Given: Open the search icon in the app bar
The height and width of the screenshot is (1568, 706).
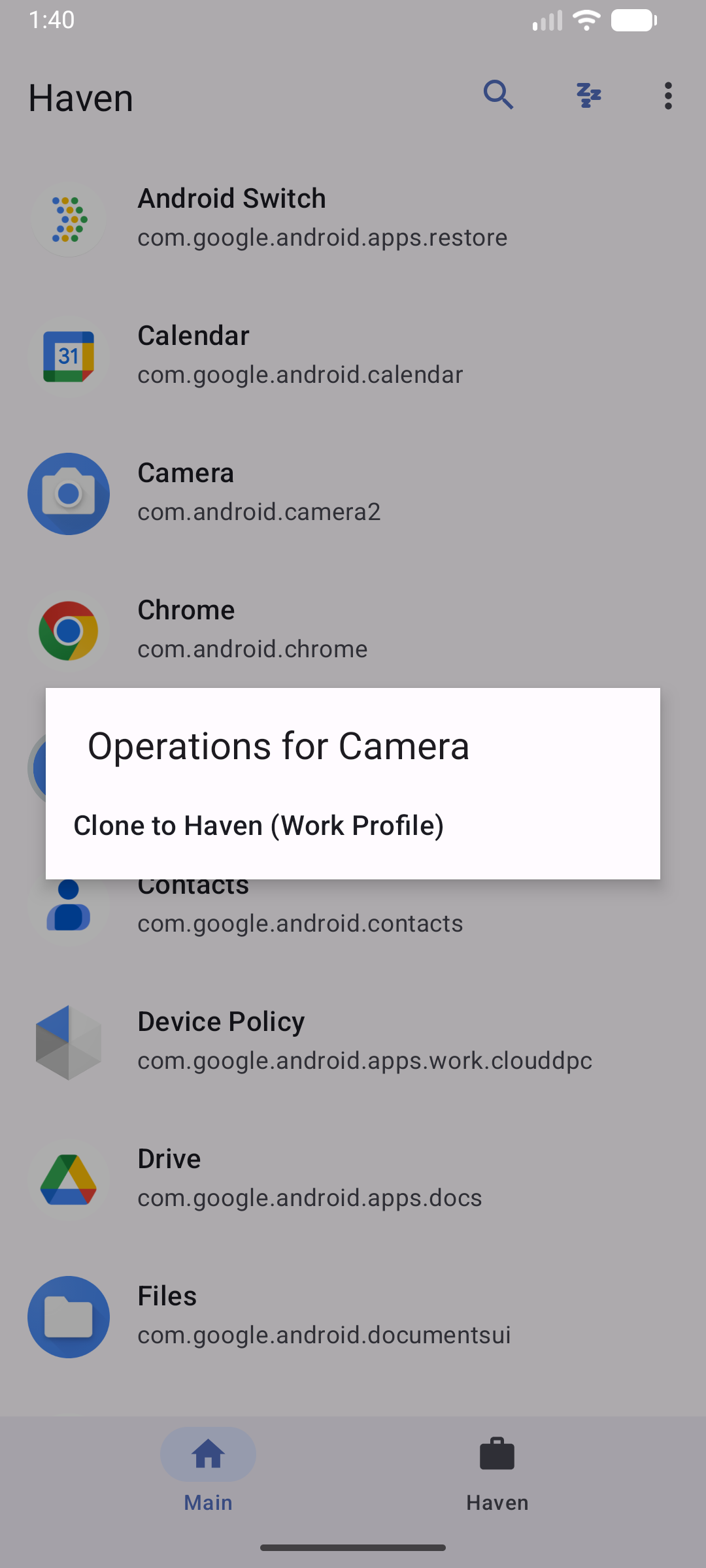Looking at the screenshot, I should 498,95.
